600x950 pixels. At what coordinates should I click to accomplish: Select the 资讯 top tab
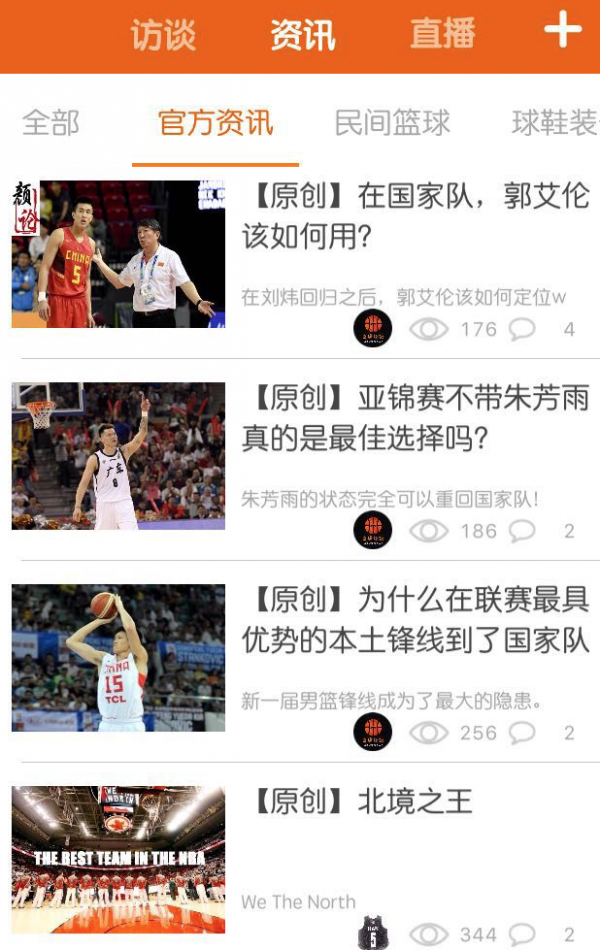tap(302, 35)
